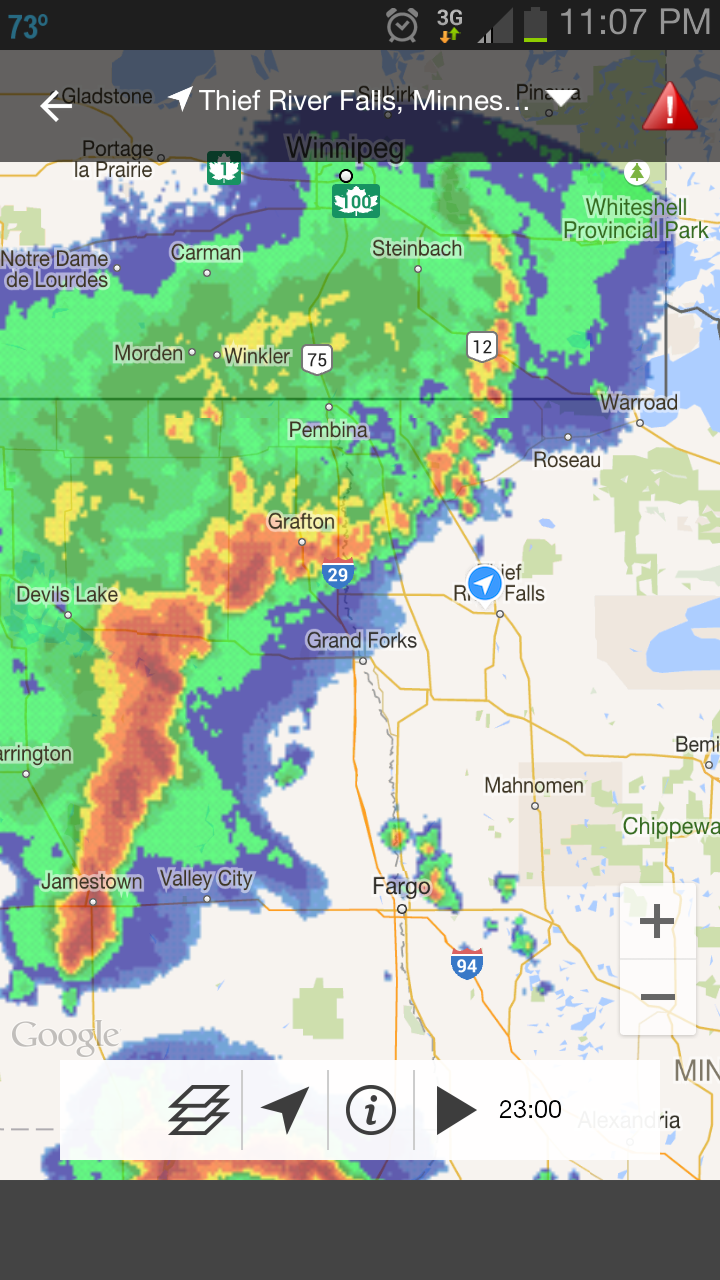Open the map layers selector
The height and width of the screenshot is (1280, 720).
199,1110
